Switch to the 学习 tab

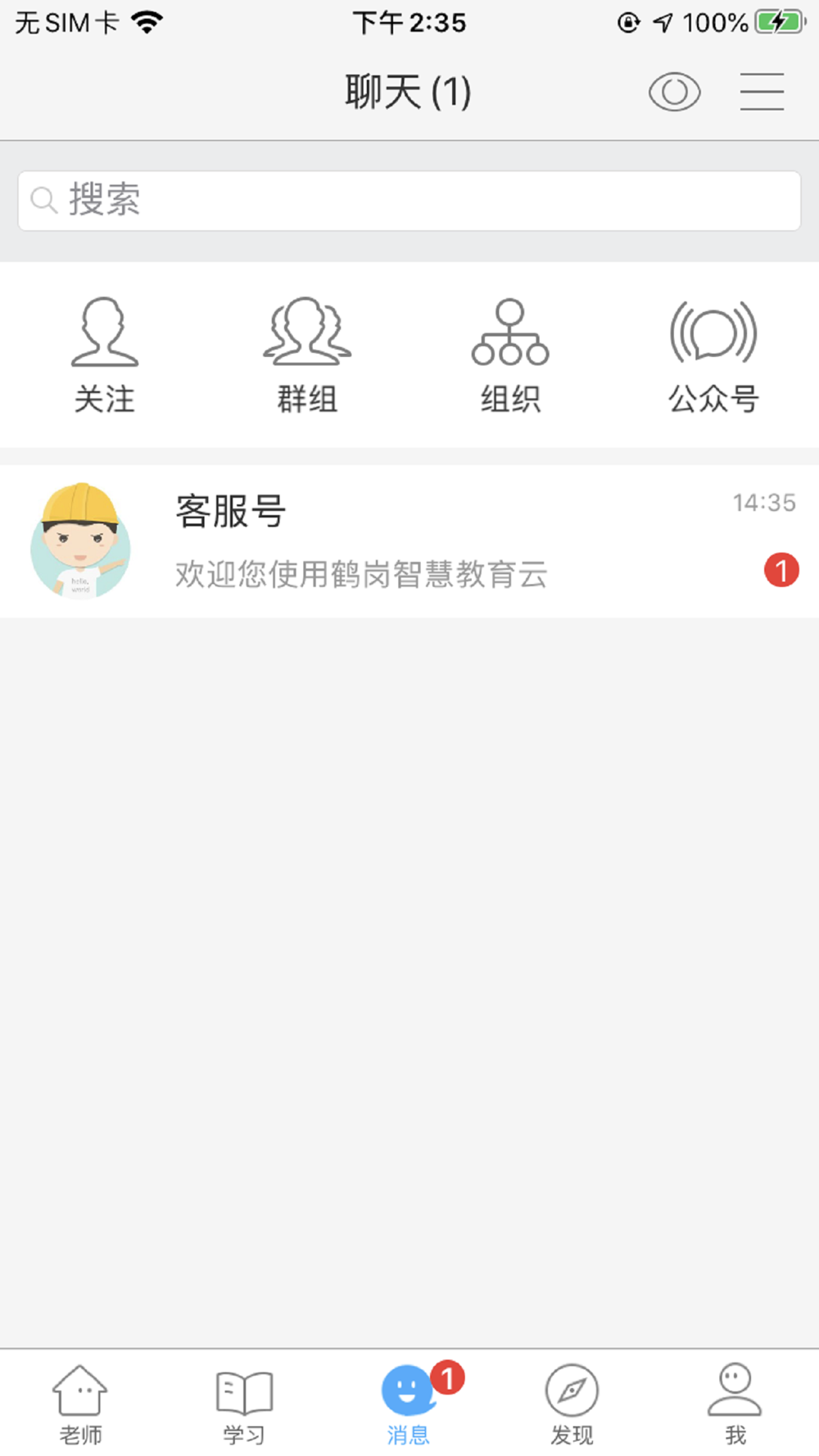244,1404
